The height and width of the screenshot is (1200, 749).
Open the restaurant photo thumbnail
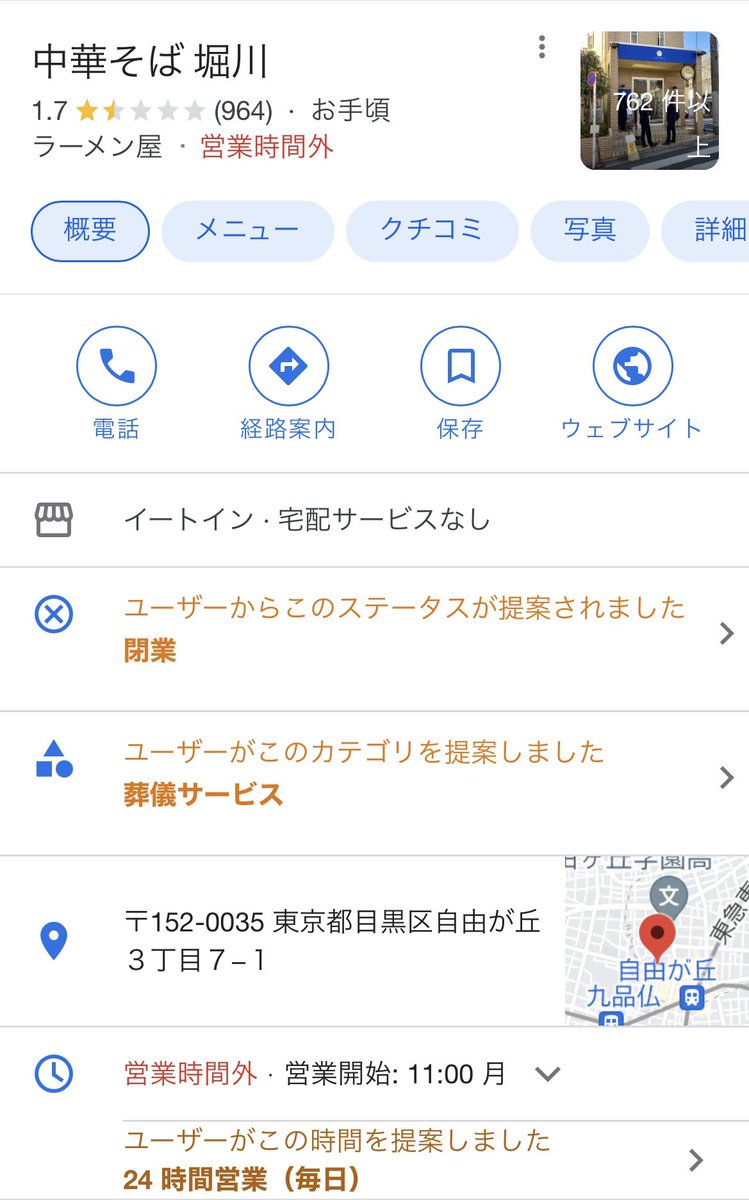[649, 100]
